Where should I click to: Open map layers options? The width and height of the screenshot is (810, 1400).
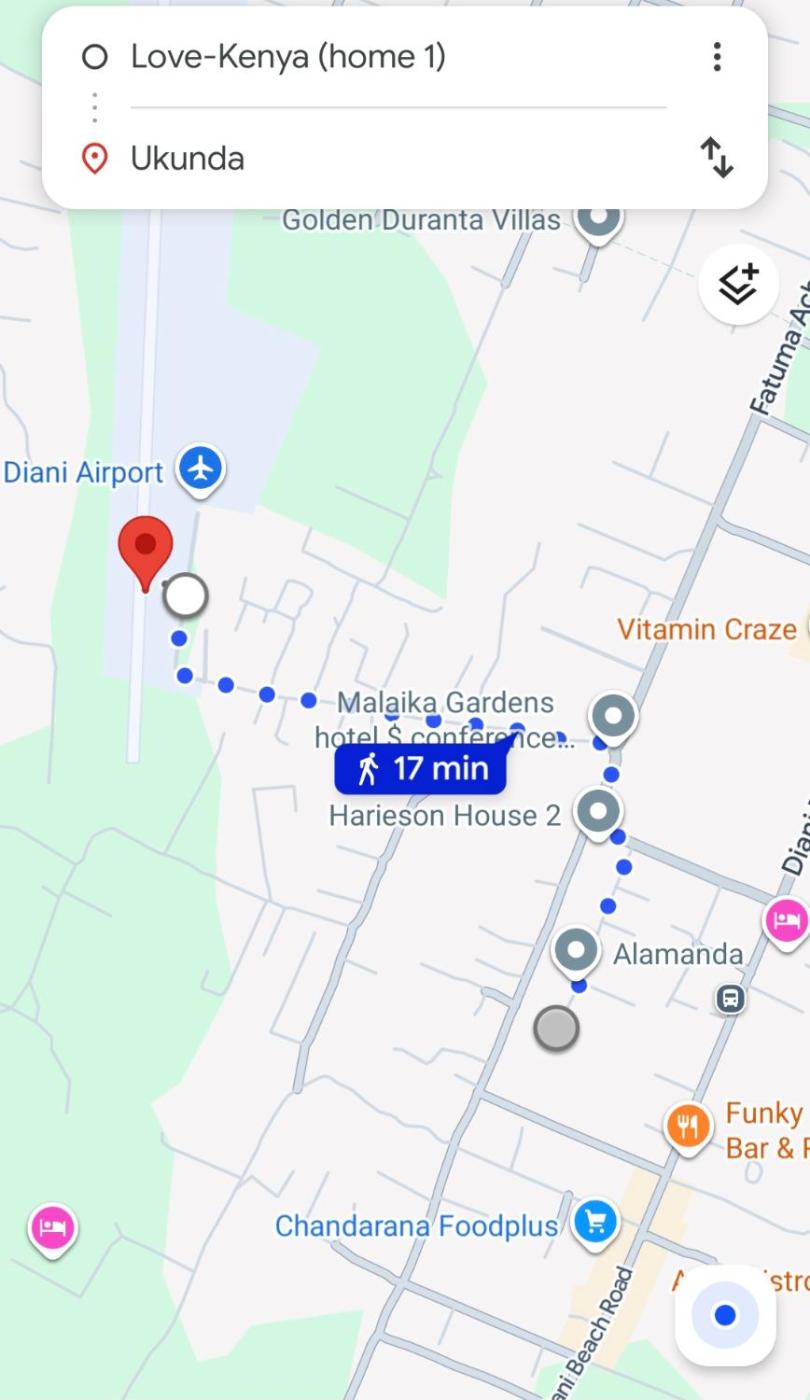coord(738,285)
